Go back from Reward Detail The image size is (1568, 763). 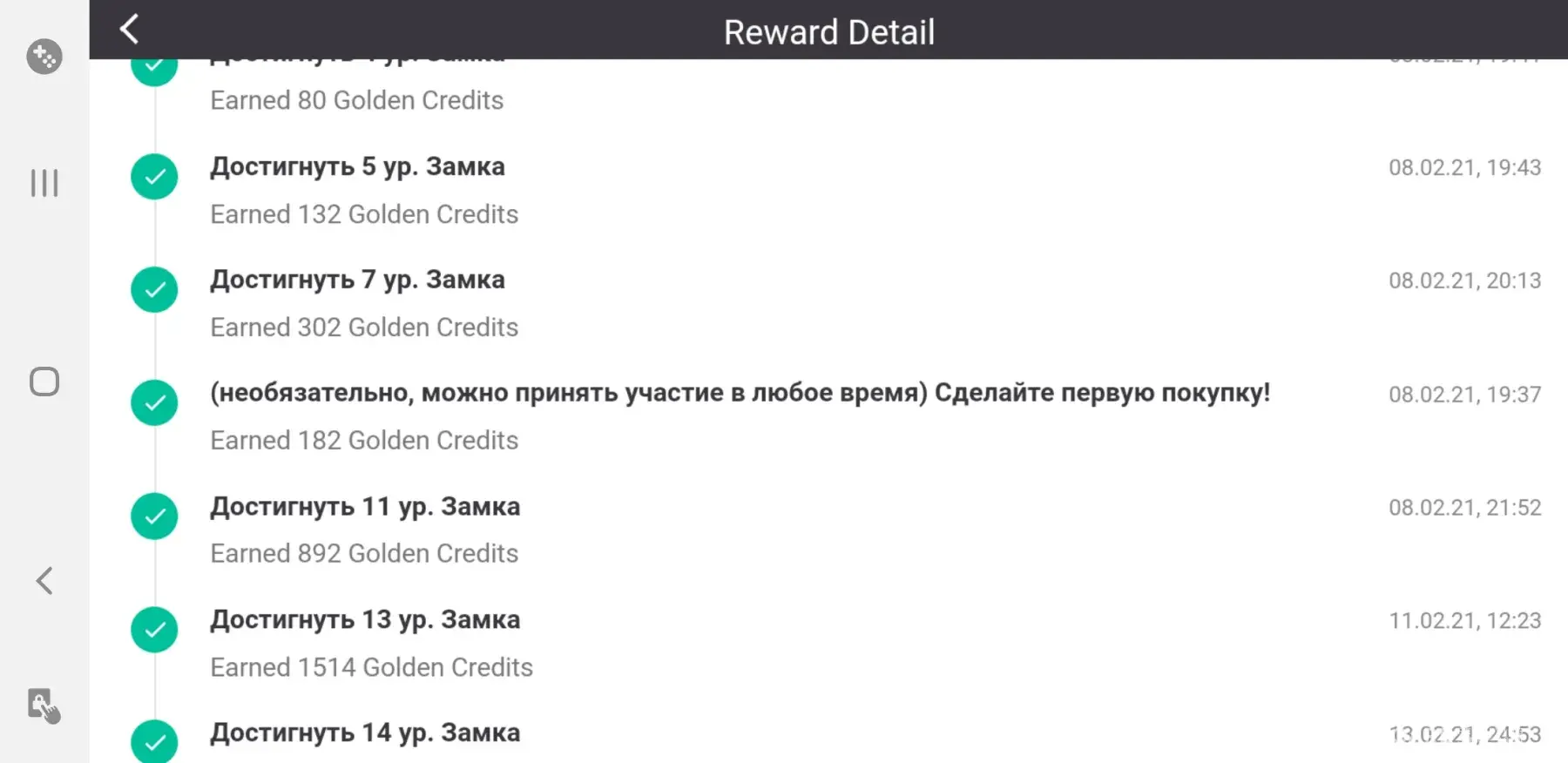coord(129,30)
